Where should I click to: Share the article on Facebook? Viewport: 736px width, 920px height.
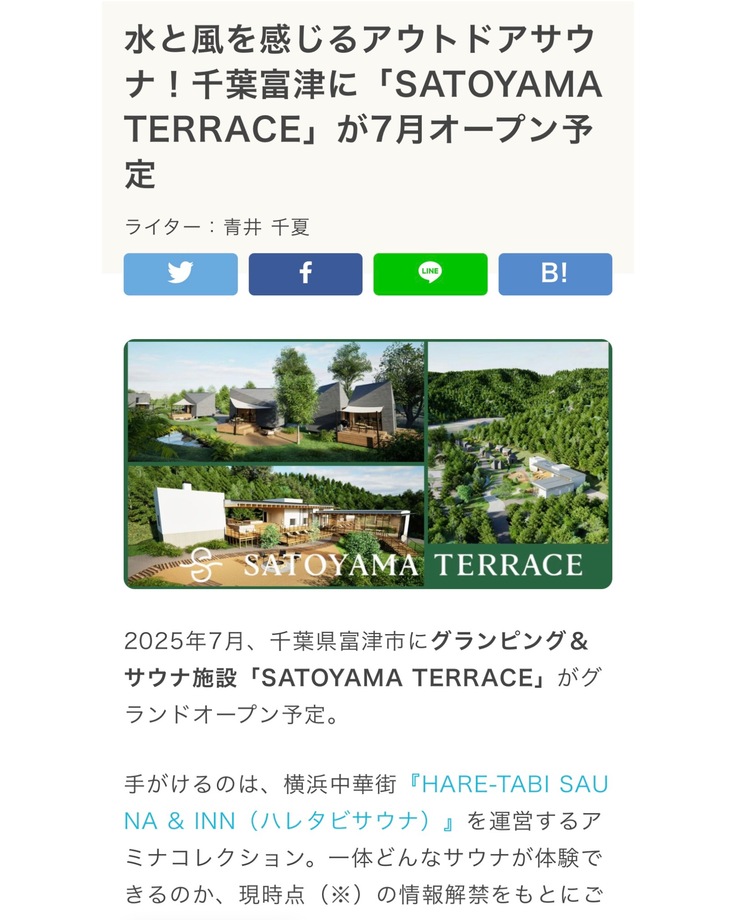point(305,274)
